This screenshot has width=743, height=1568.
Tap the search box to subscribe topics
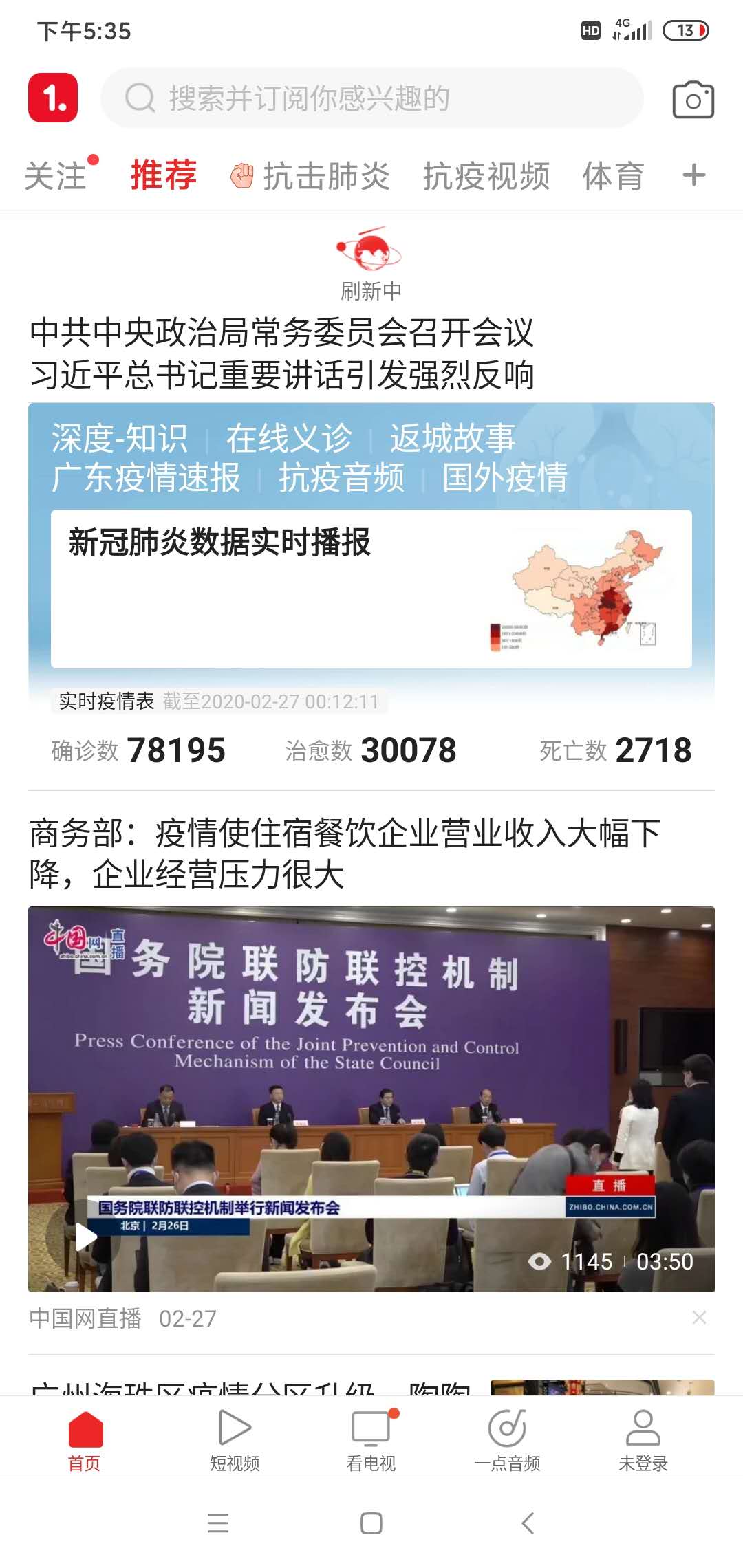click(x=371, y=98)
